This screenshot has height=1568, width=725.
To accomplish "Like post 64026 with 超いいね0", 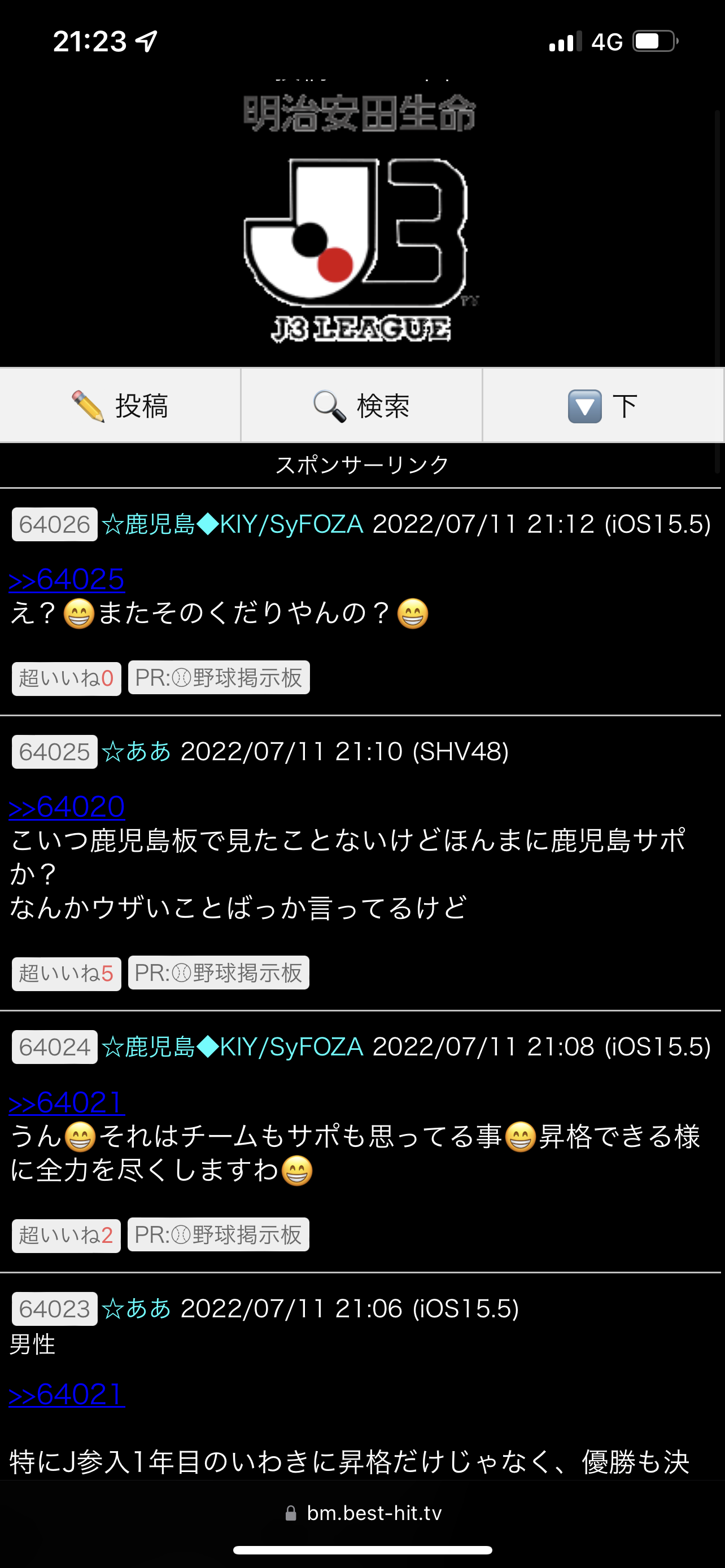I will click(67, 678).
